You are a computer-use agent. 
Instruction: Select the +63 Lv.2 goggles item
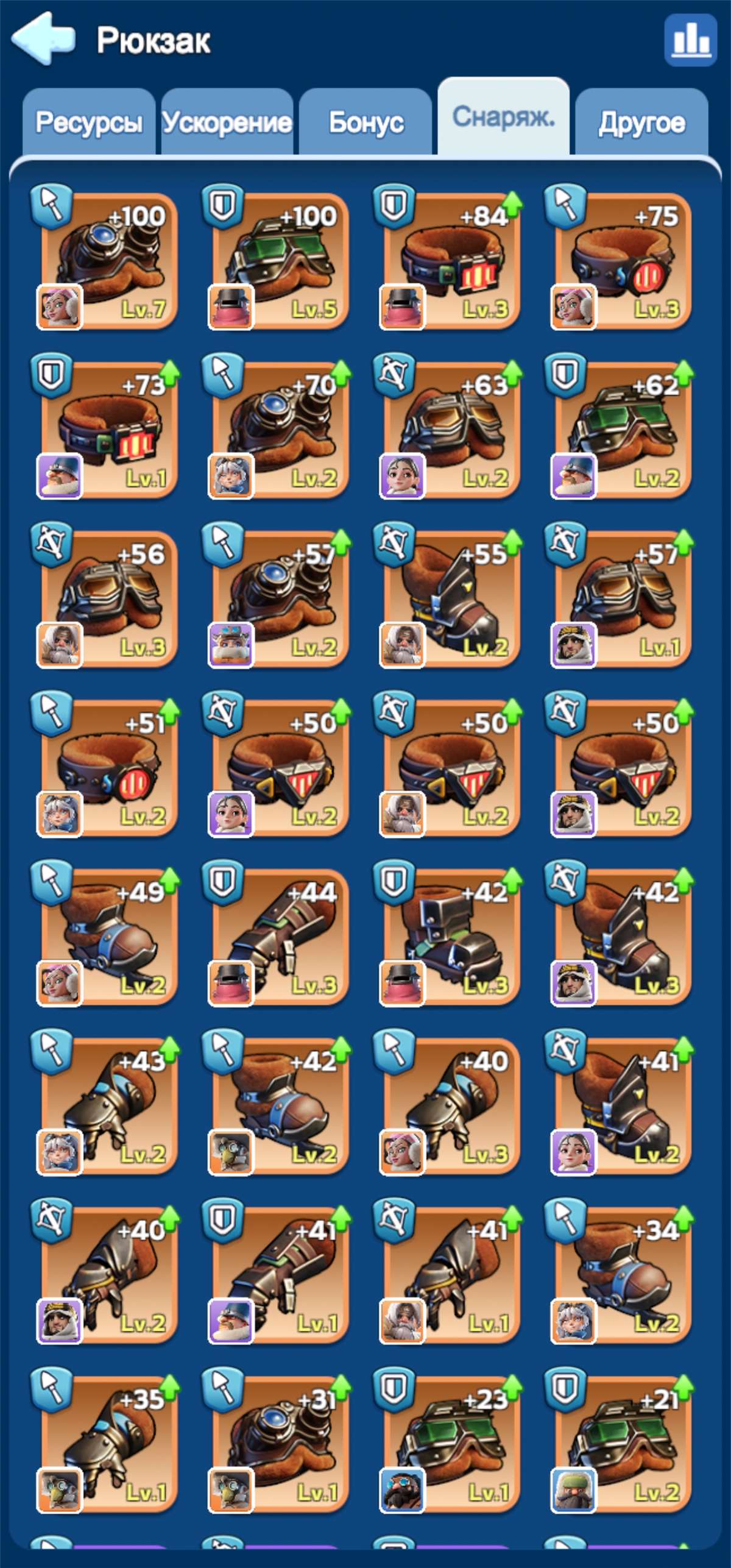pyautogui.click(x=451, y=430)
